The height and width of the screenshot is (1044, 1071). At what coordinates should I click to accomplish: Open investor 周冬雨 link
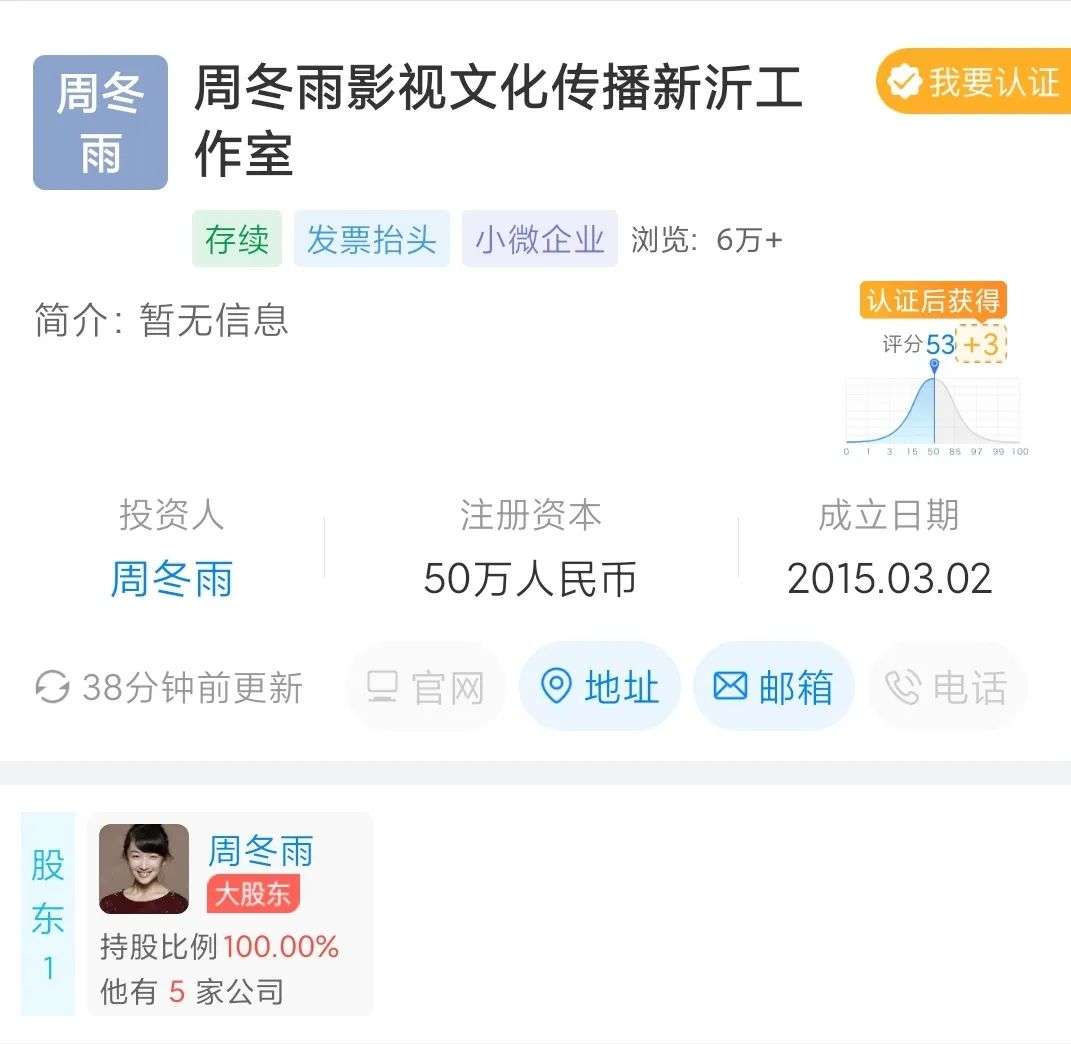171,579
